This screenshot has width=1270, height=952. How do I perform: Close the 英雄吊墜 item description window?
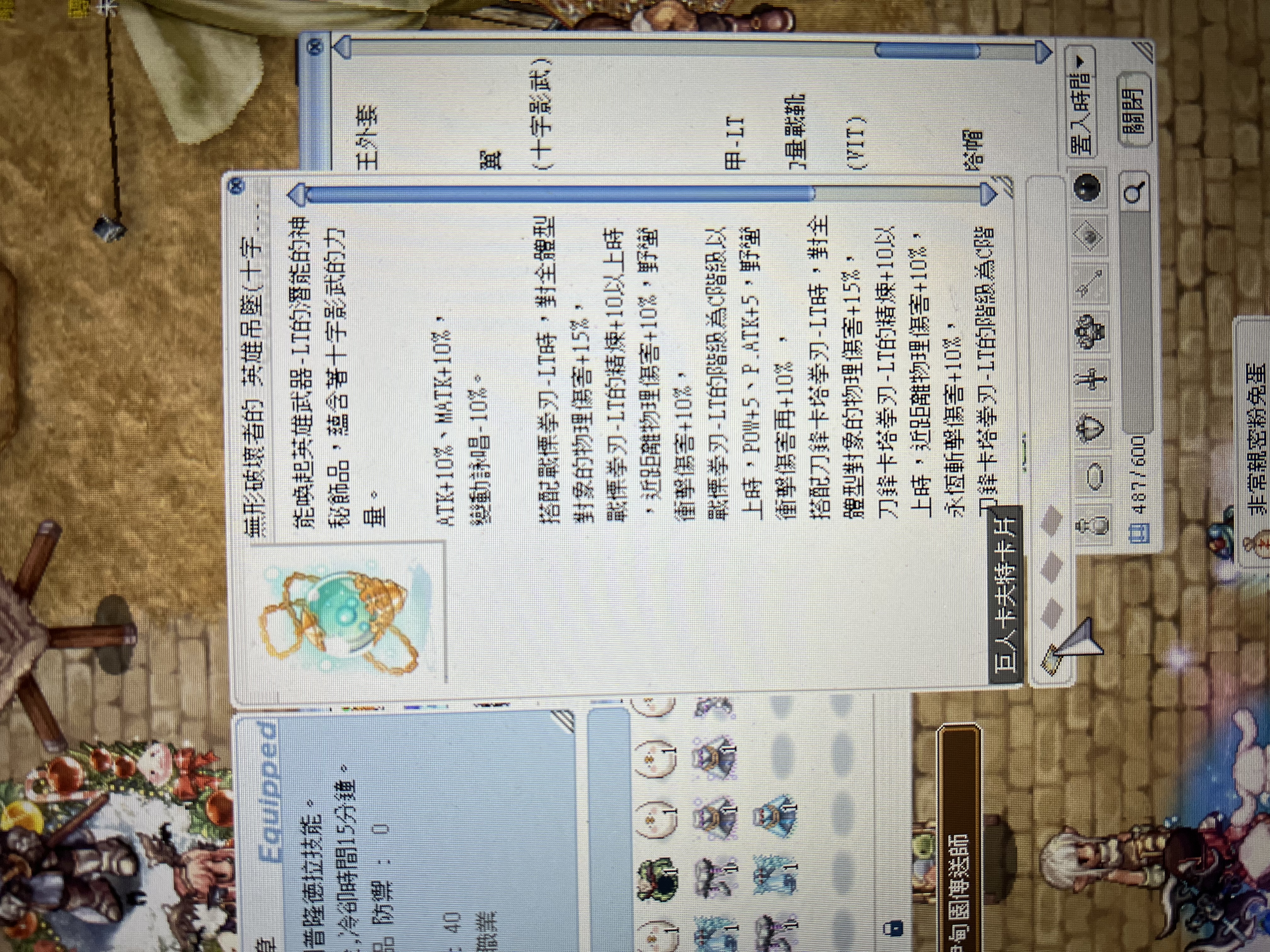[237, 185]
